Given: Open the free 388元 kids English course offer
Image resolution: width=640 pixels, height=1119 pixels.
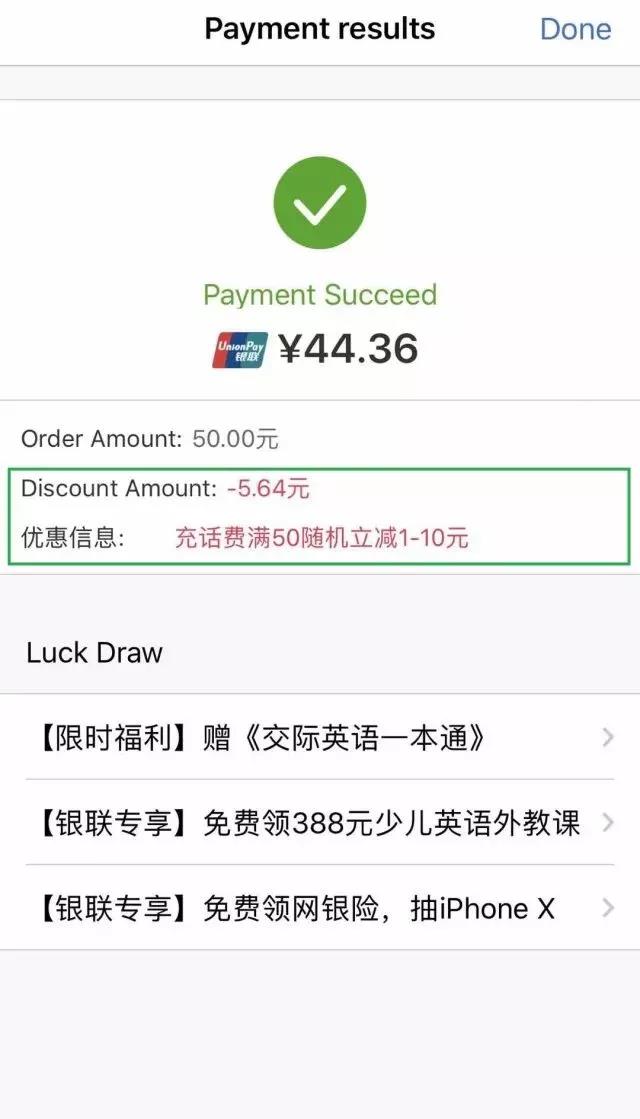Looking at the screenshot, I should (320, 823).
